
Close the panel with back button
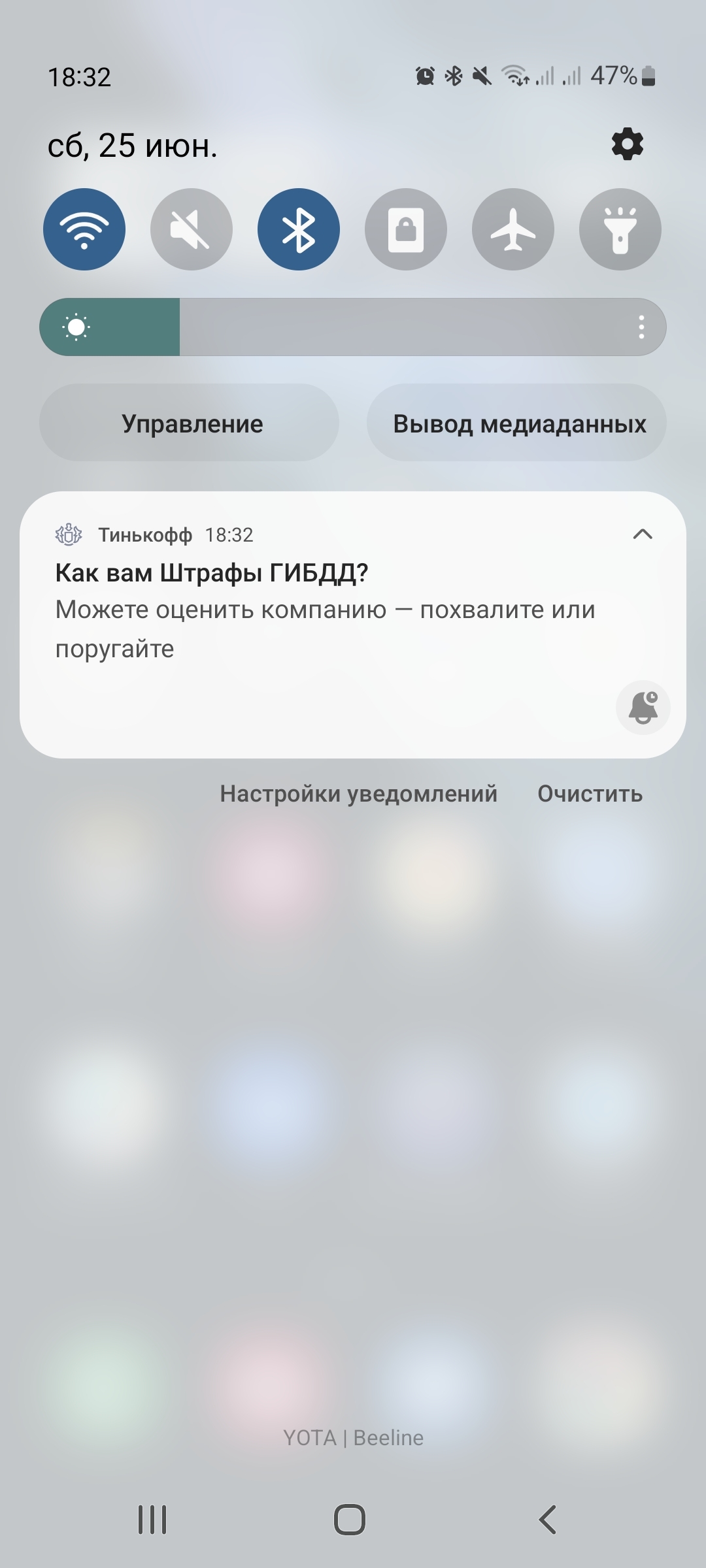click(x=548, y=1519)
